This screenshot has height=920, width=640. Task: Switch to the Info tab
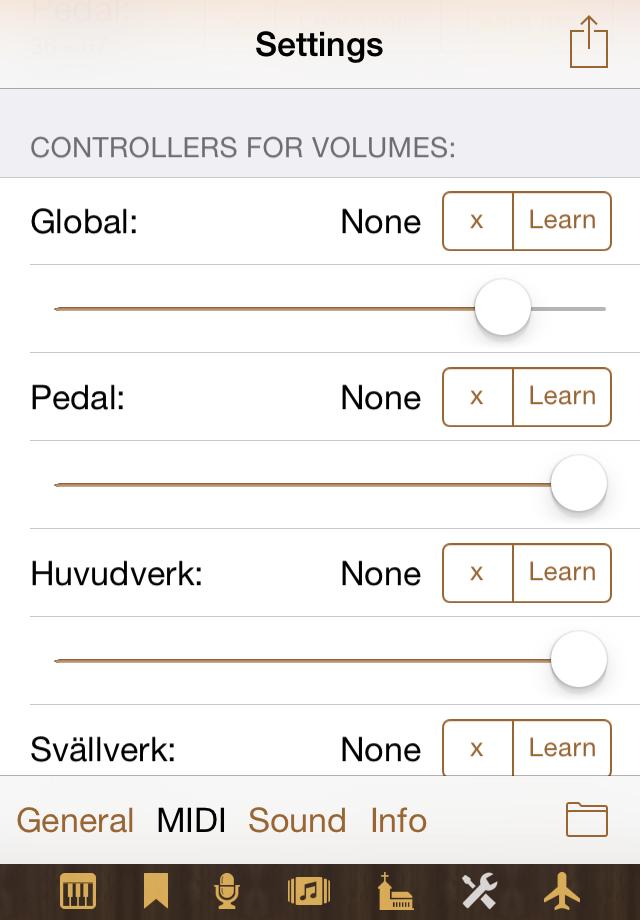pyautogui.click(x=398, y=821)
